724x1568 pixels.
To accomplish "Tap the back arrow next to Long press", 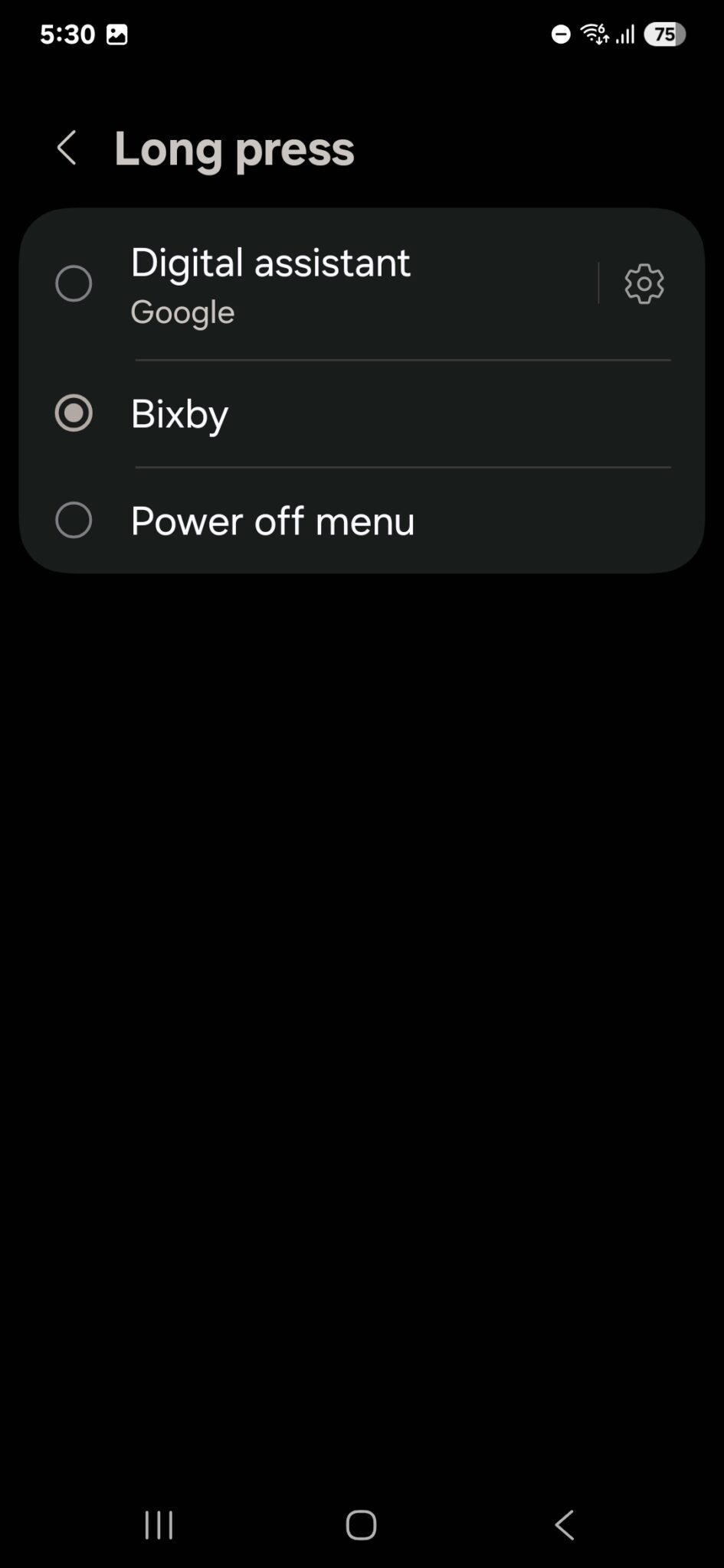I will click(67, 147).
